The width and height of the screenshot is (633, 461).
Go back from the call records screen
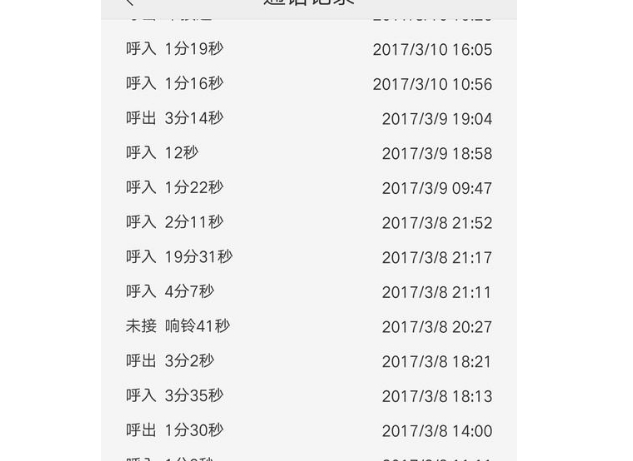click(x=130, y=3)
